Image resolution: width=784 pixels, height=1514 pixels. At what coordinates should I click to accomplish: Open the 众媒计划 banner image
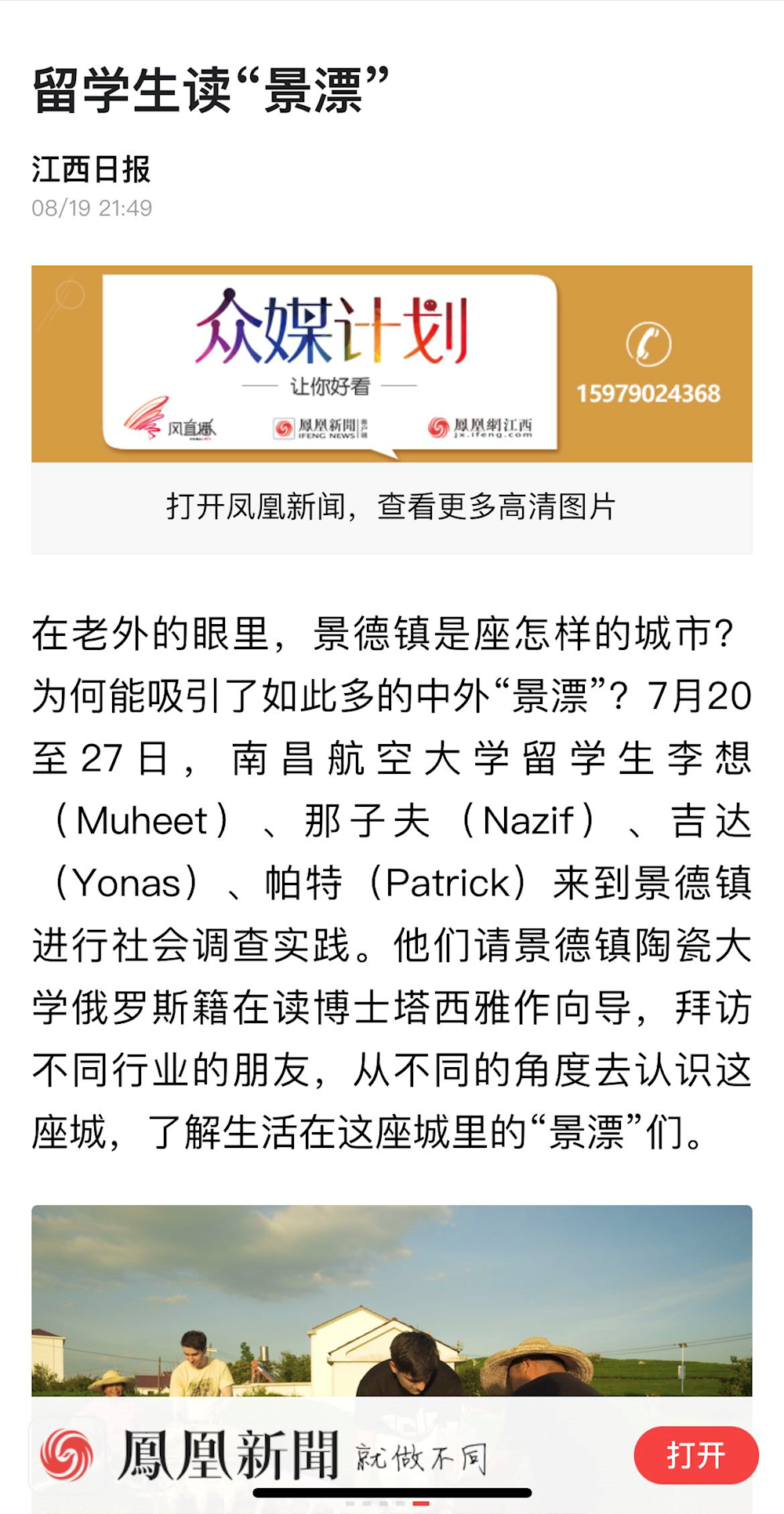click(391, 364)
